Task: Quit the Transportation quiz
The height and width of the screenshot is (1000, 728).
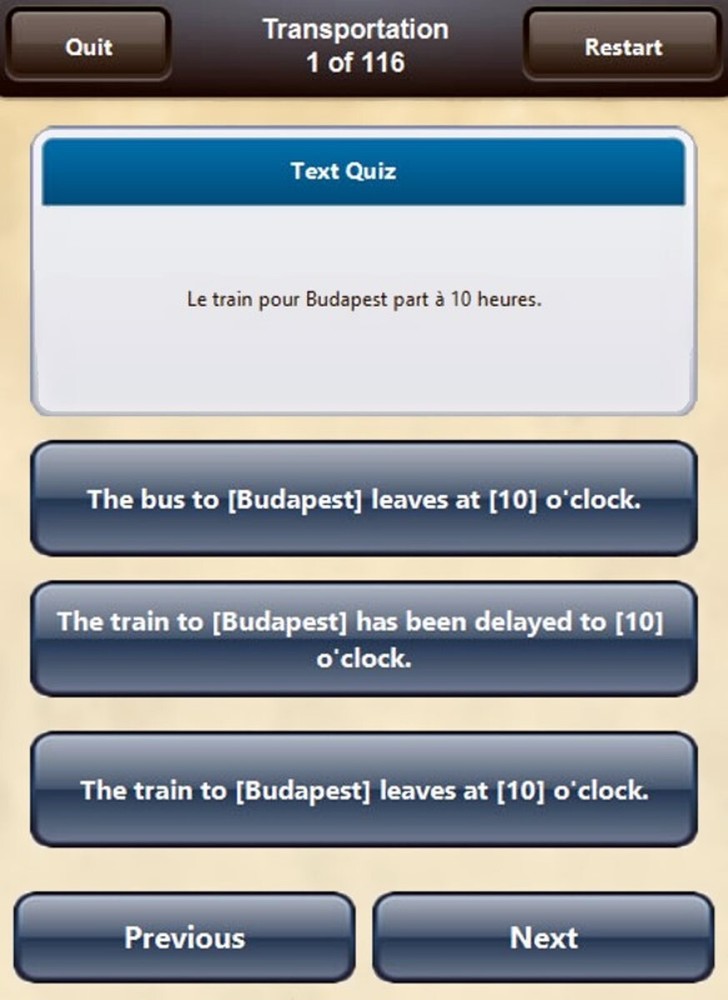Action: pyautogui.click(x=88, y=46)
